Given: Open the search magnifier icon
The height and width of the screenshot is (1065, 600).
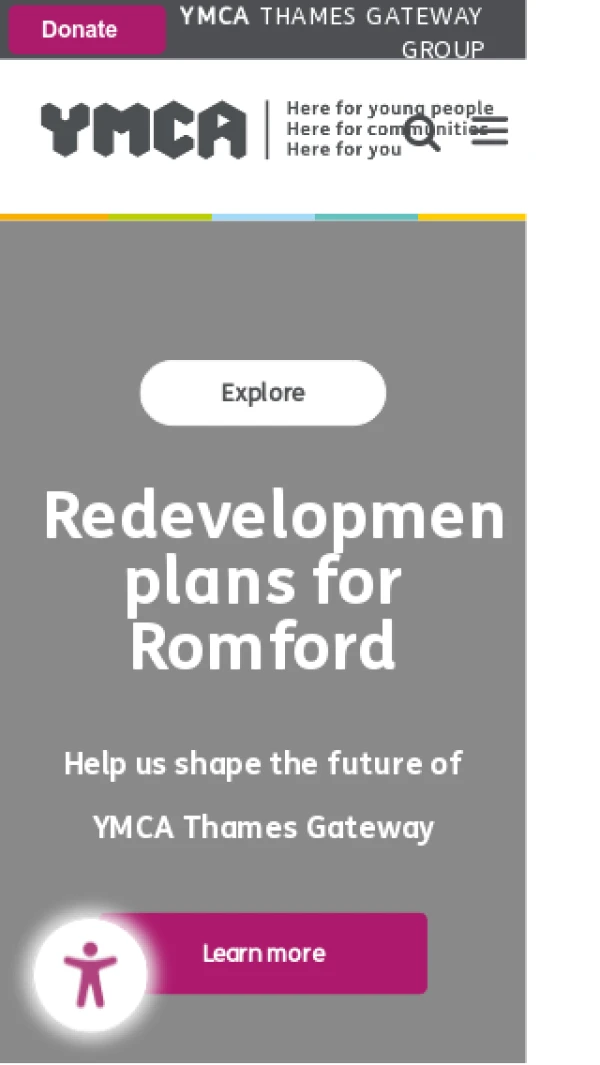Looking at the screenshot, I should (422, 132).
